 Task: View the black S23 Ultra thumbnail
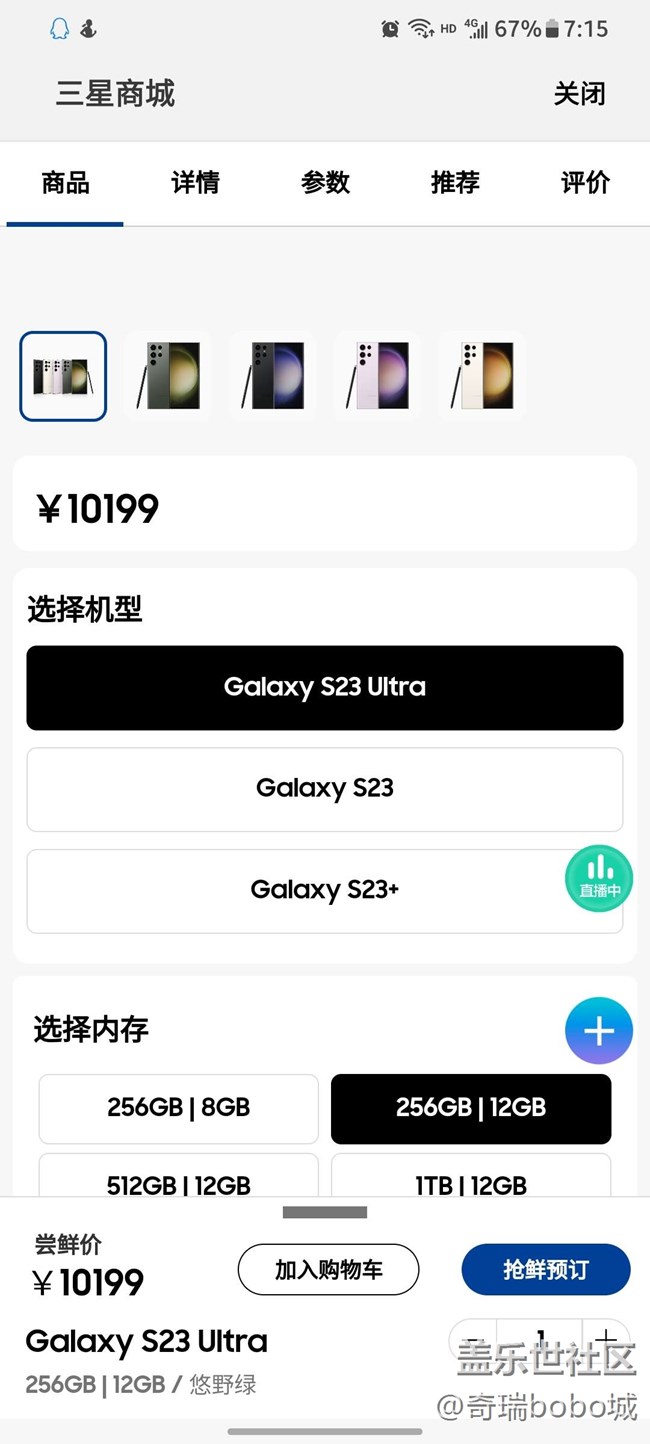coord(273,376)
